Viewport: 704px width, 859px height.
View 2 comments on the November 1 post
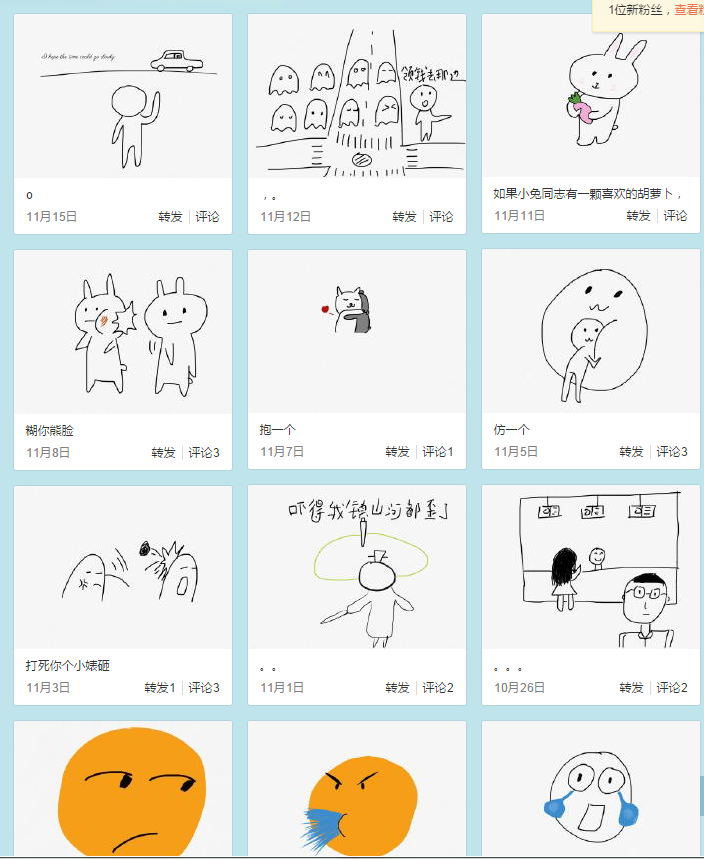point(437,688)
